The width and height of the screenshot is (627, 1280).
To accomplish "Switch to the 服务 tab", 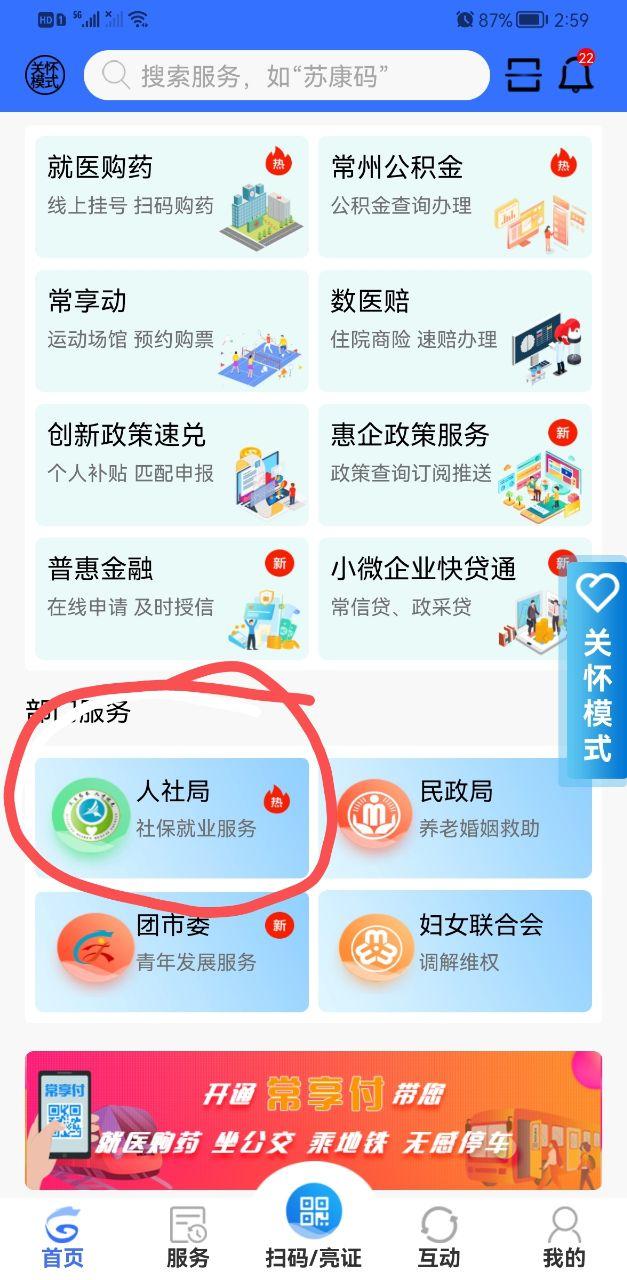I will (188, 1237).
